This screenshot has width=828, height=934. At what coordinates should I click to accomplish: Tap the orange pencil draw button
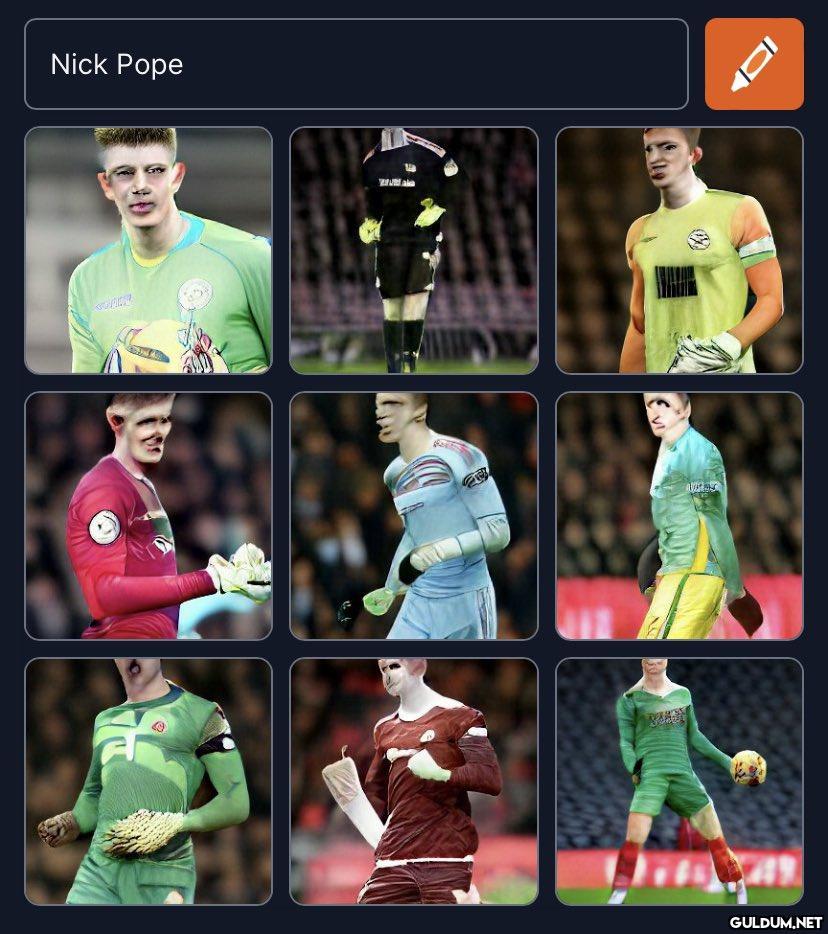point(754,64)
